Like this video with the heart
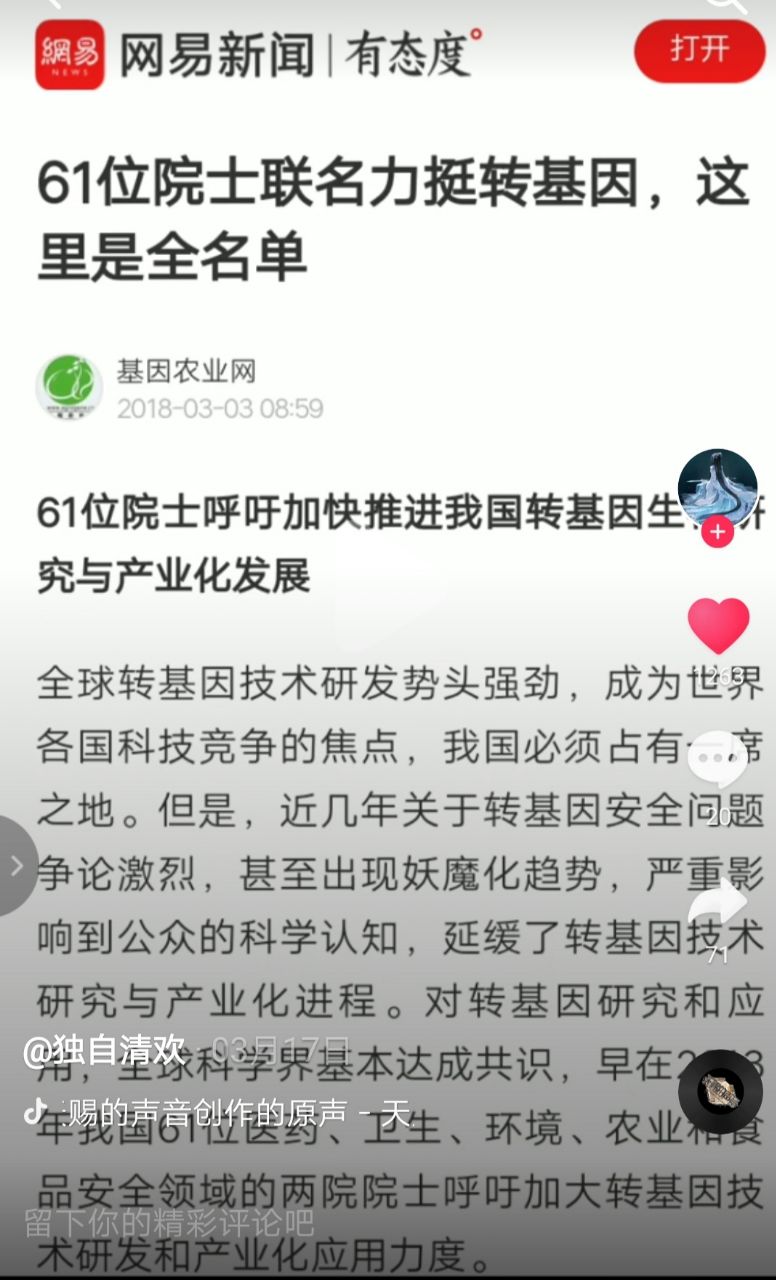The image size is (776, 1280). (718, 627)
